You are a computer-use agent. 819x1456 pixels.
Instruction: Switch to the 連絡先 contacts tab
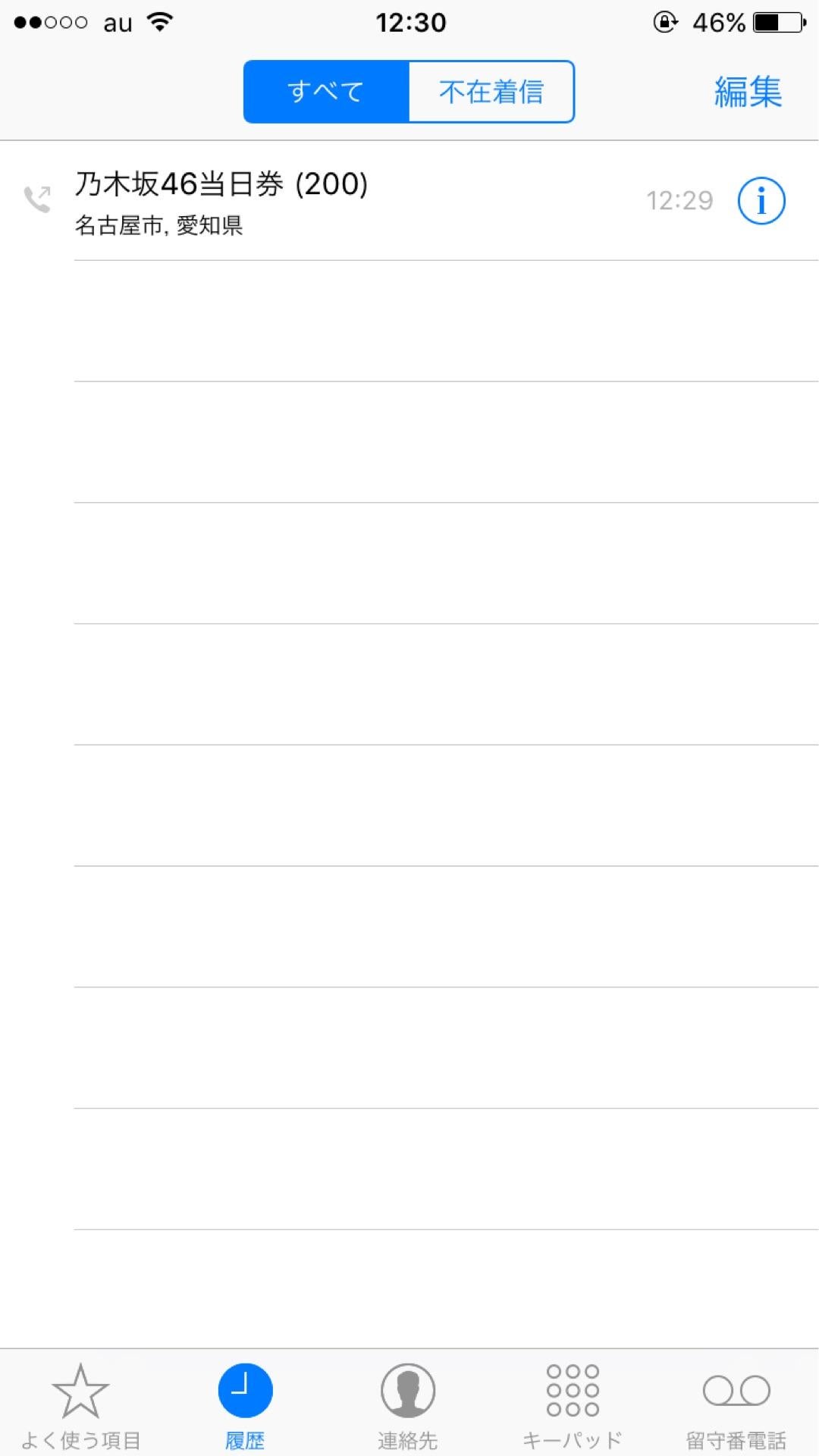408,1403
